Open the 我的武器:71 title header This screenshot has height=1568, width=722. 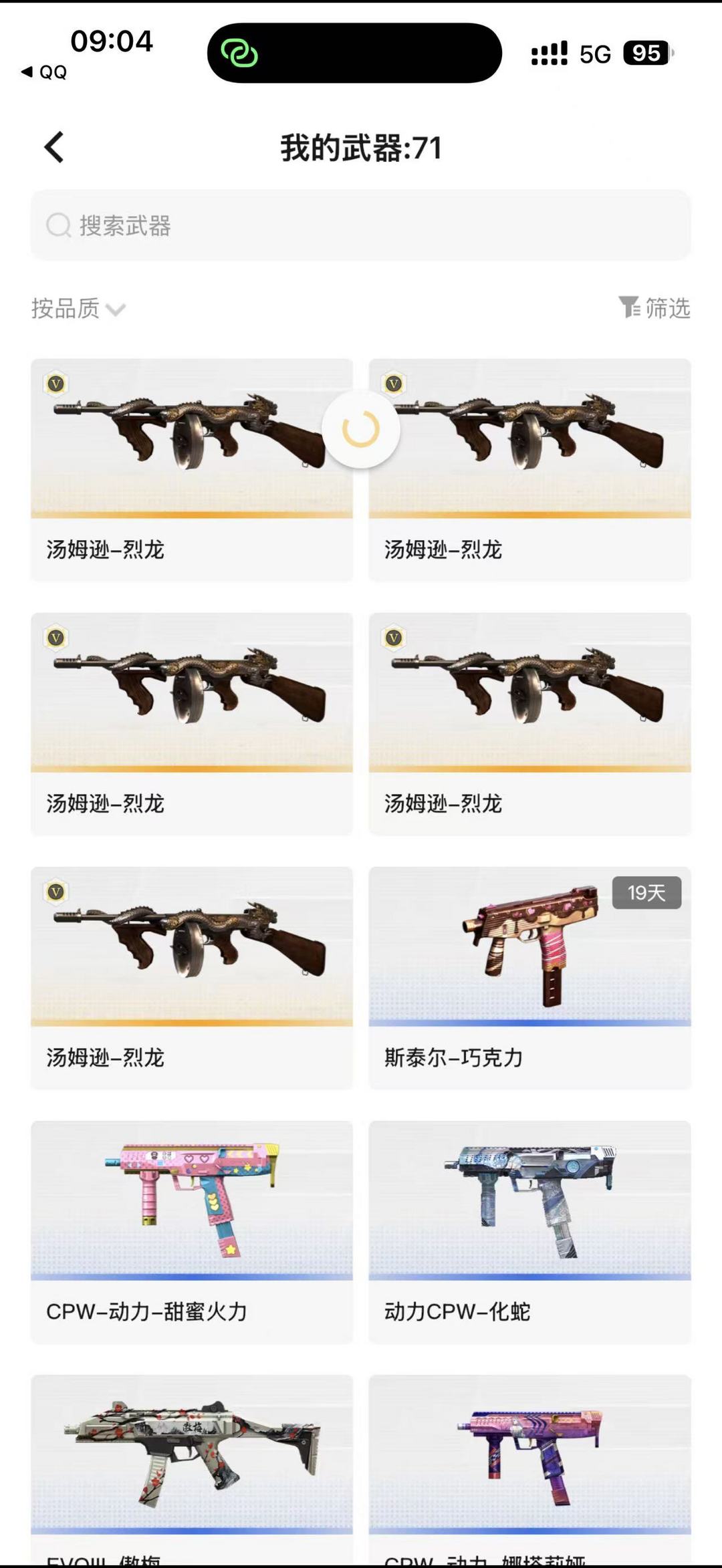click(361, 148)
